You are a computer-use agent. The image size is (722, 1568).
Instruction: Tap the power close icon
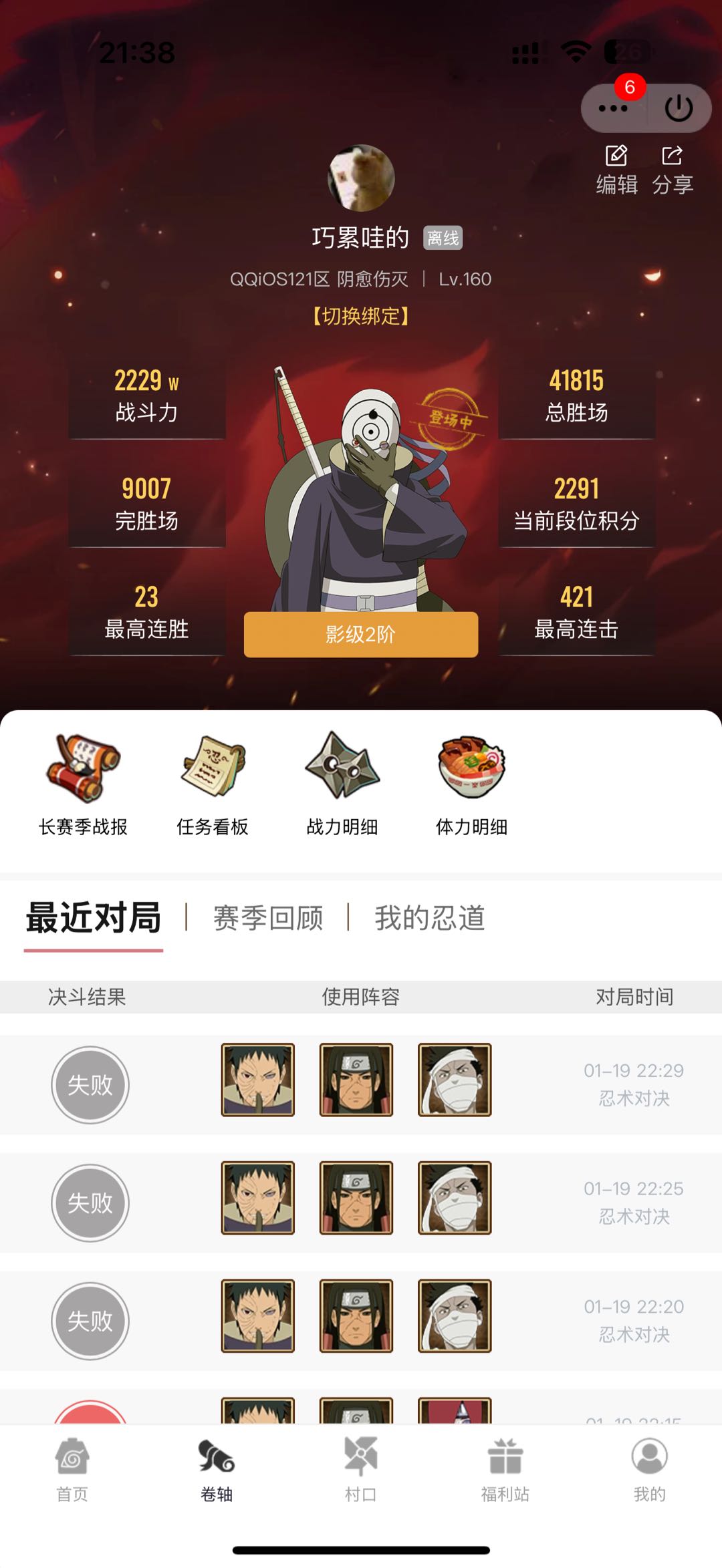coord(679,108)
